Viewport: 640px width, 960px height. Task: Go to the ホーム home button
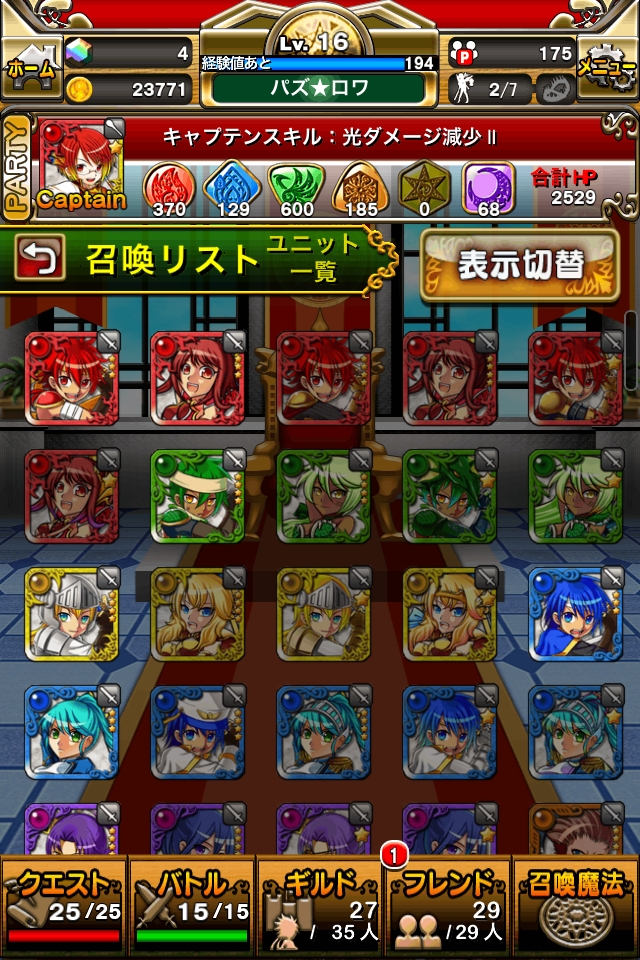coord(30,66)
